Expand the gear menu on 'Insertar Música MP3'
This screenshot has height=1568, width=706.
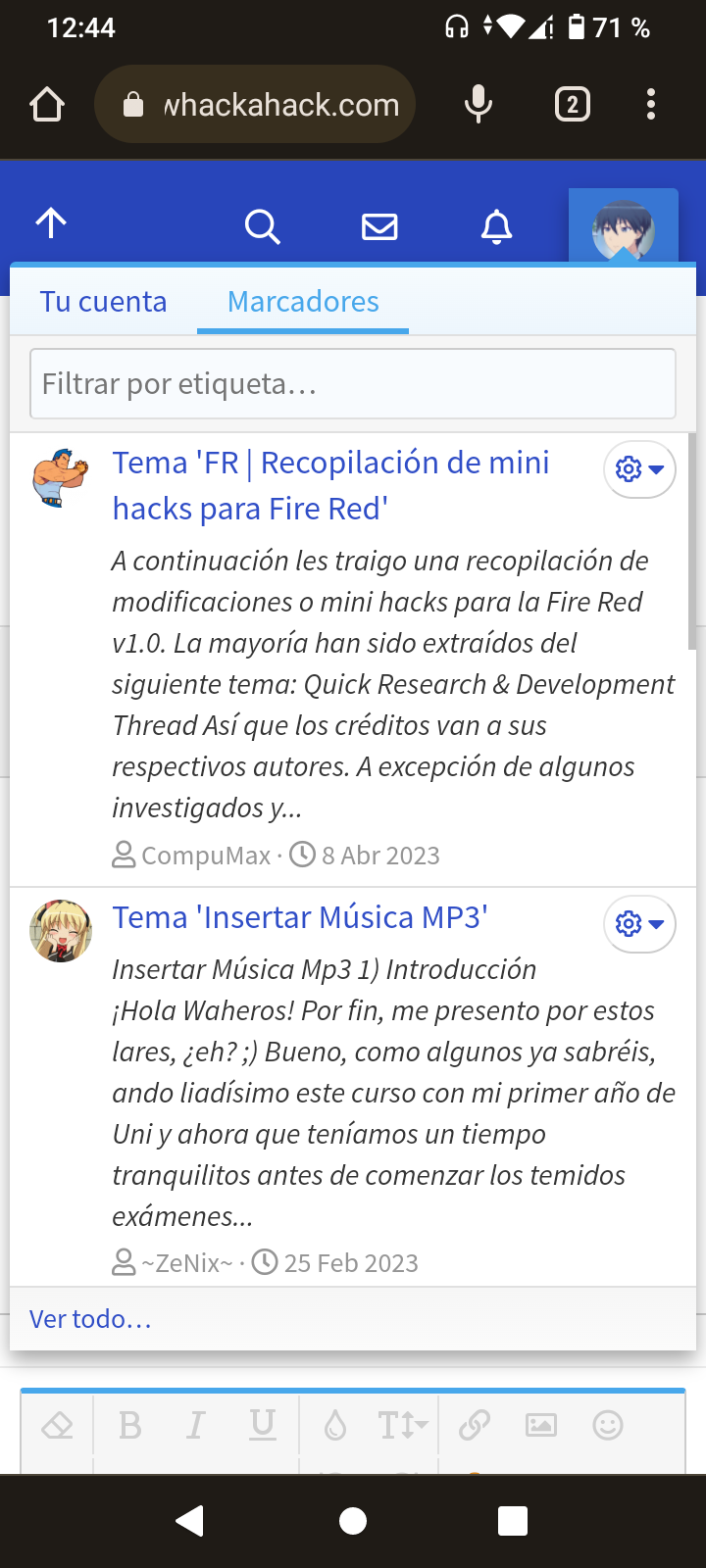(x=639, y=924)
